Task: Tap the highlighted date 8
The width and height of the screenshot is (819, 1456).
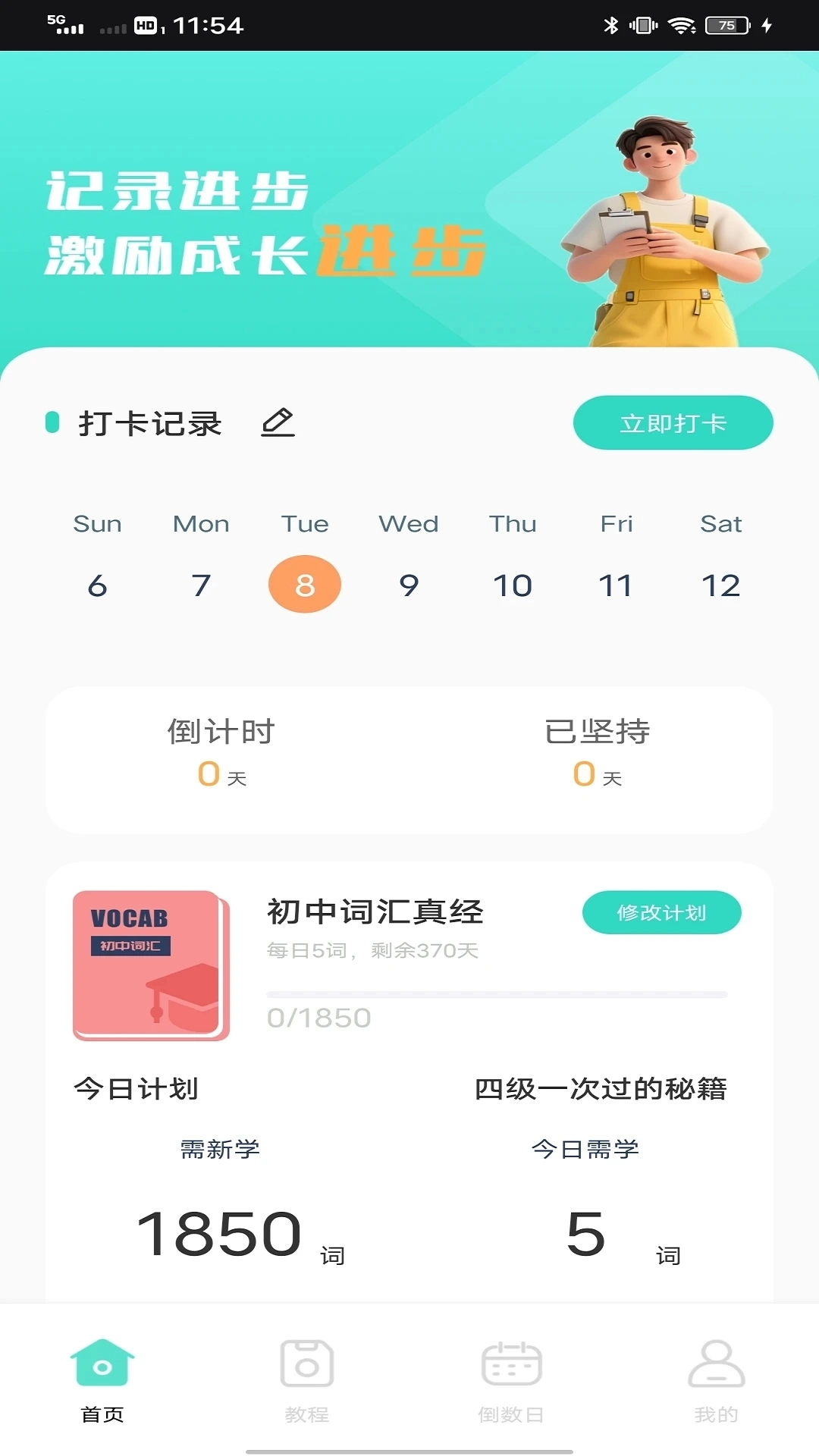Action: 305,585
